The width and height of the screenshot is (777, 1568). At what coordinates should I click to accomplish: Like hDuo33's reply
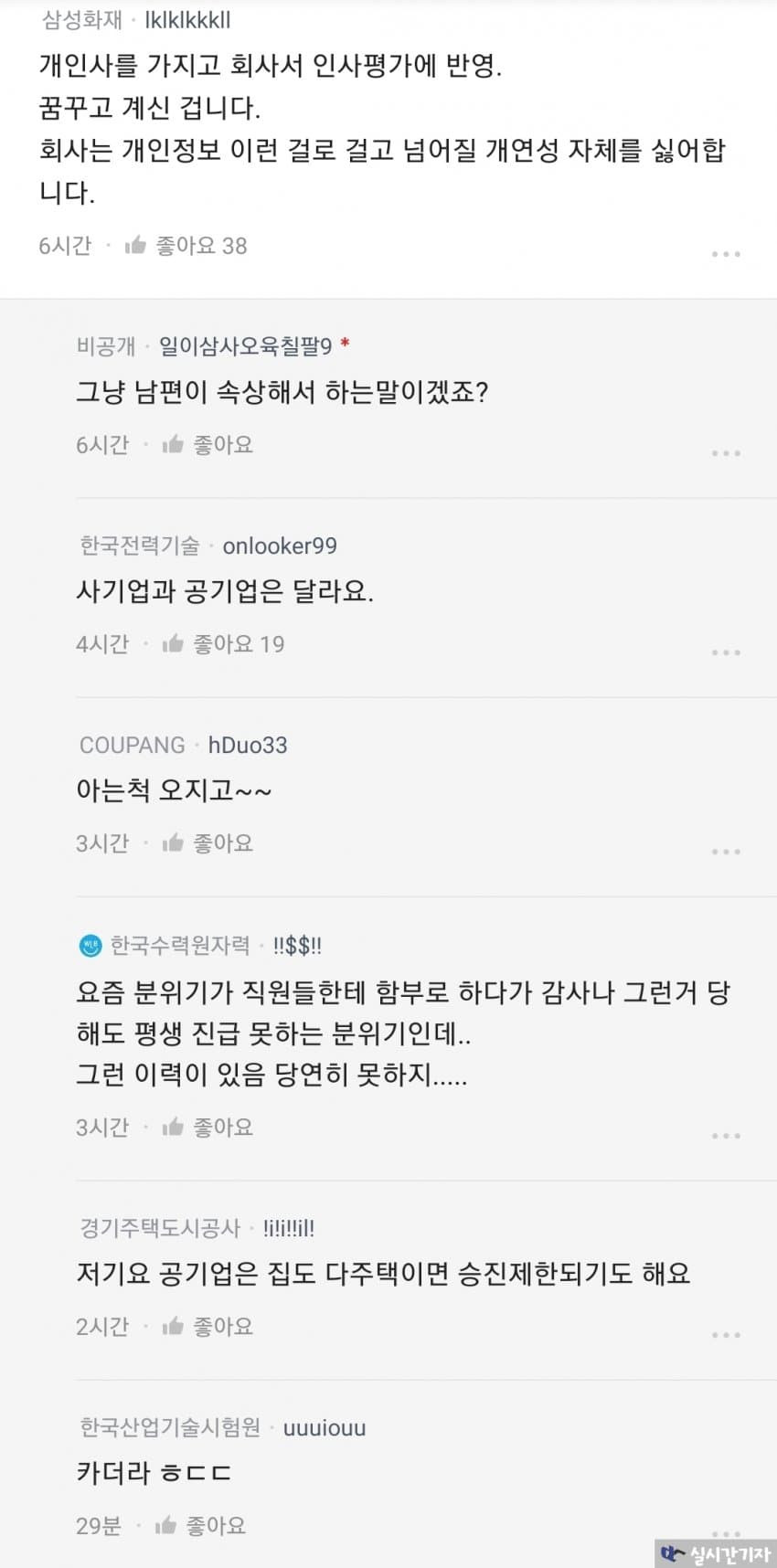pos(174,843)
